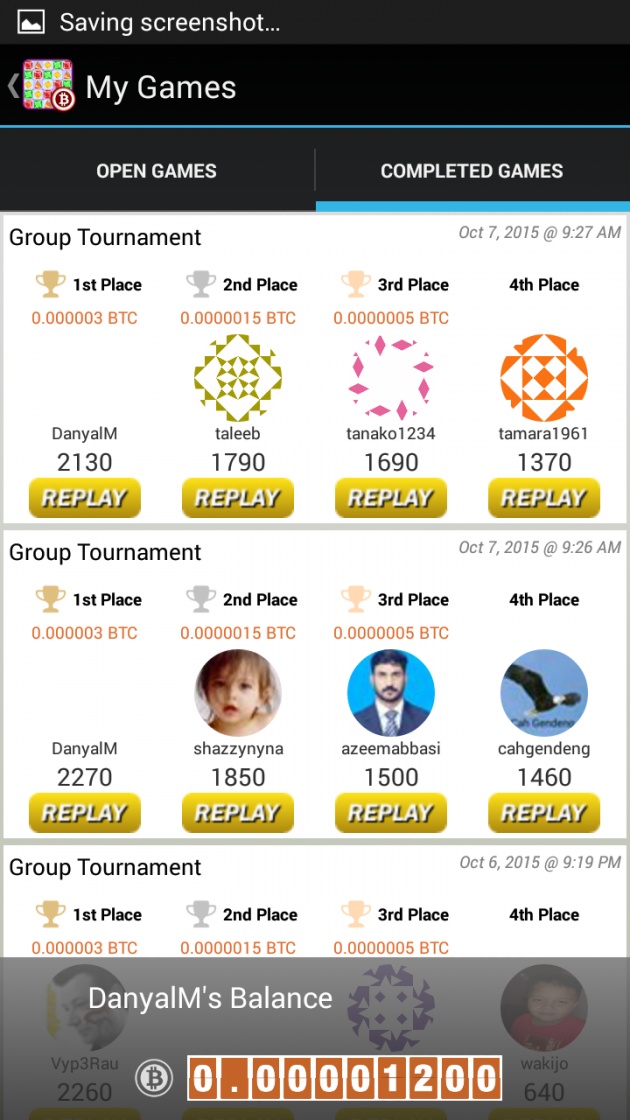Select the Completed Games tab
Viewport: 630px width, 1120px height.
tap(472, 171)
